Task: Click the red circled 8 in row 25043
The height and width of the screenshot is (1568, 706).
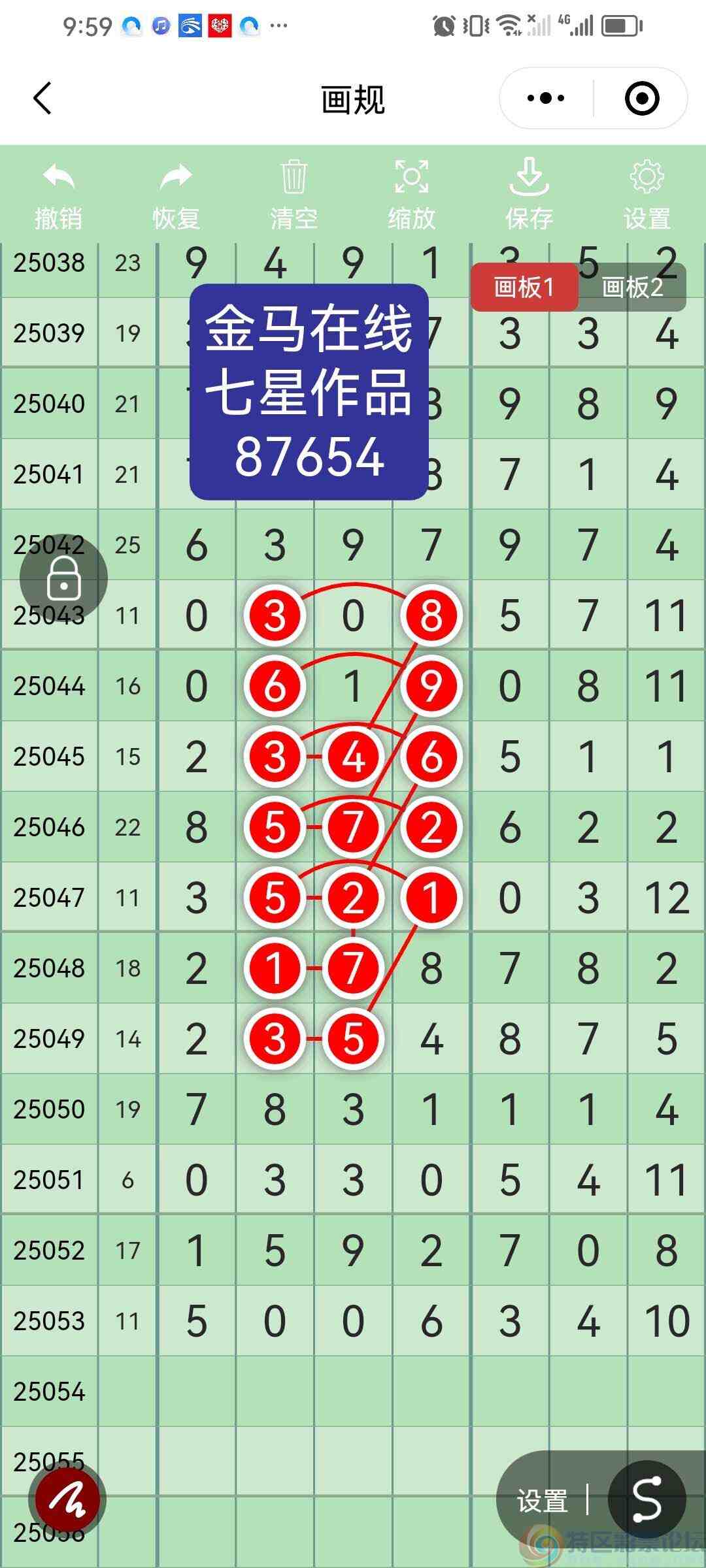Action: click(430, 614)
